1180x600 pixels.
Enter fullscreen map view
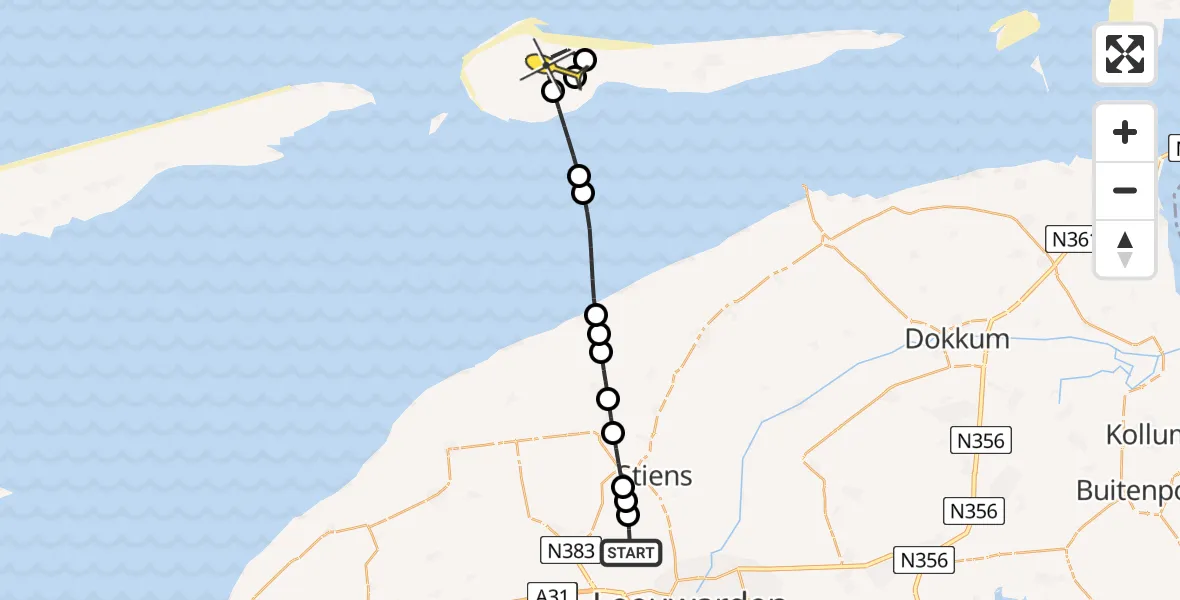click(x=1125, y=54)
